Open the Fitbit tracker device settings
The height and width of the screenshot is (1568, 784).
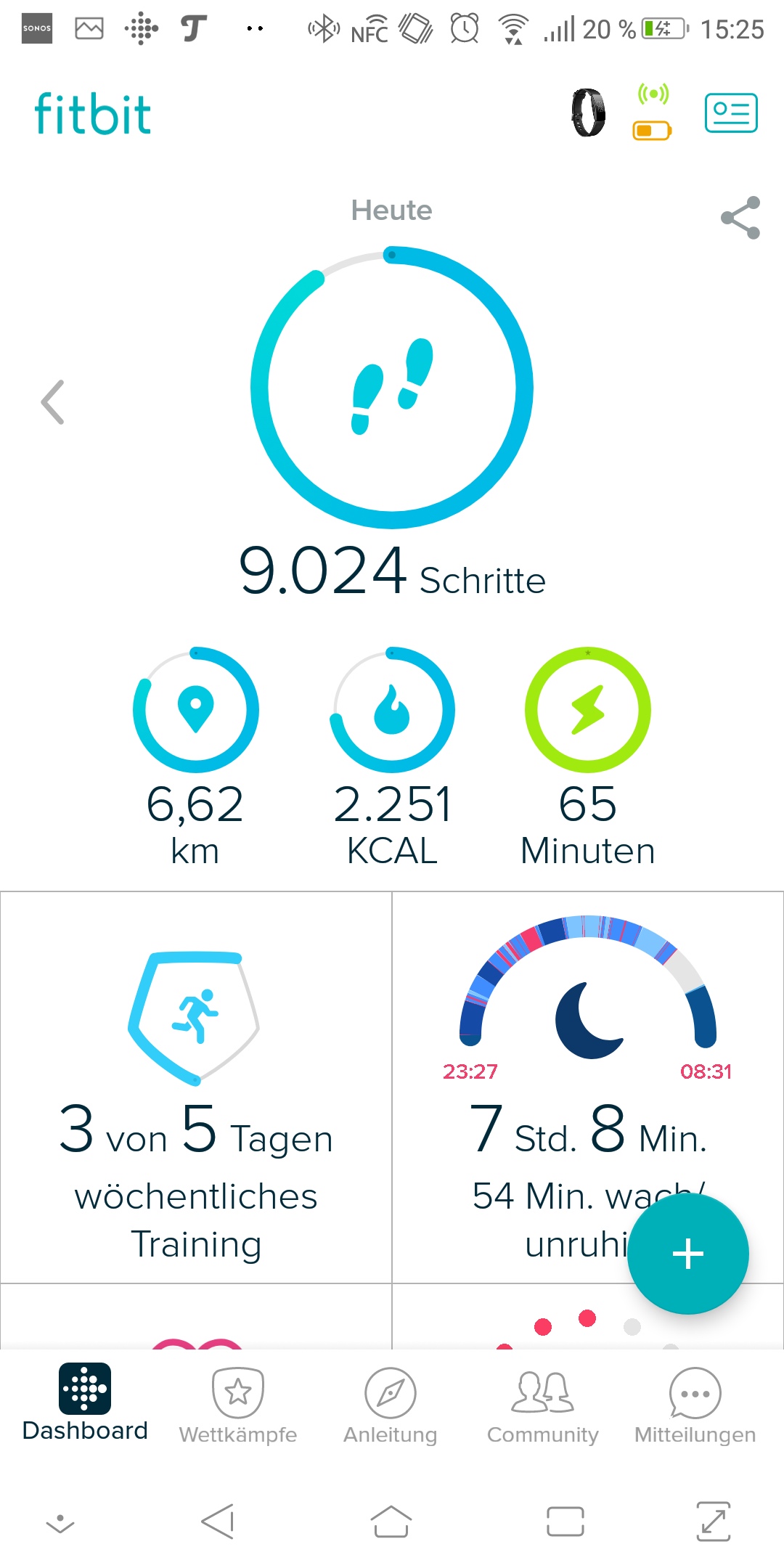point(588,113)
